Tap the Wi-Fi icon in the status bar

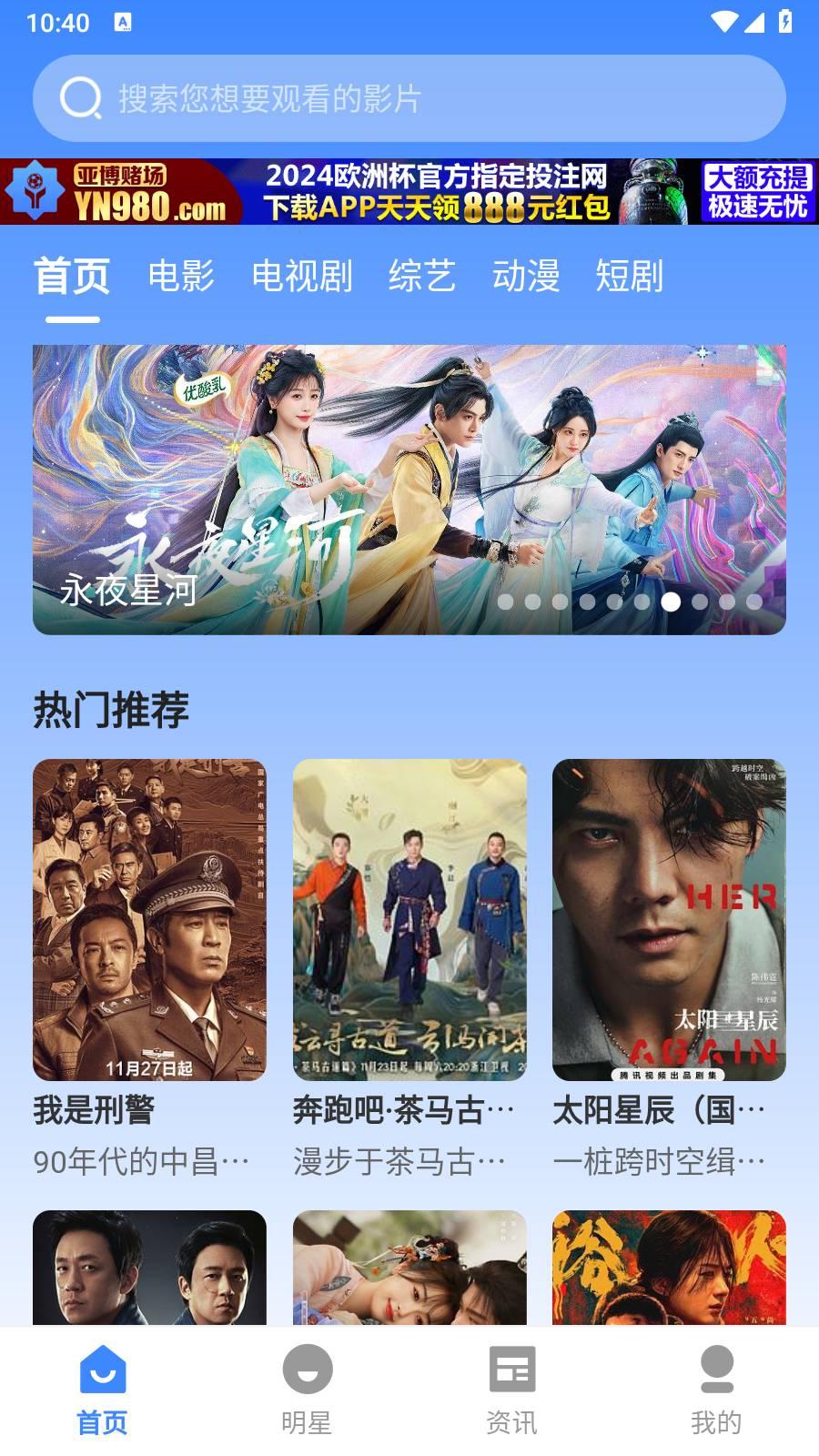click(x=723, y=25)
